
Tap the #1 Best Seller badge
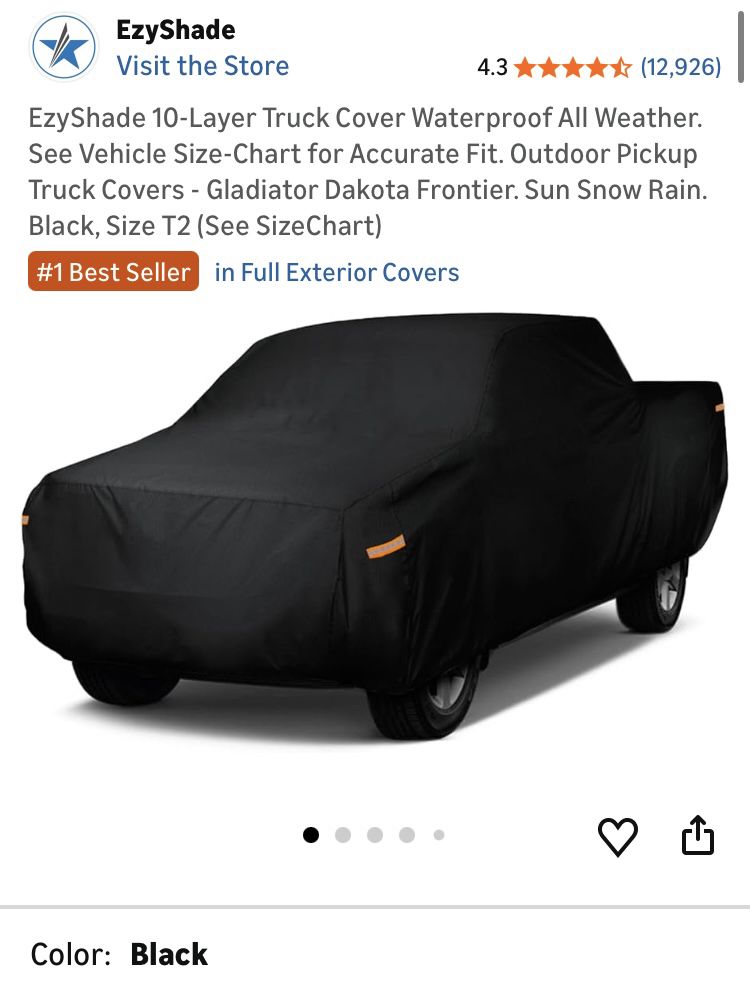[113, 272]
